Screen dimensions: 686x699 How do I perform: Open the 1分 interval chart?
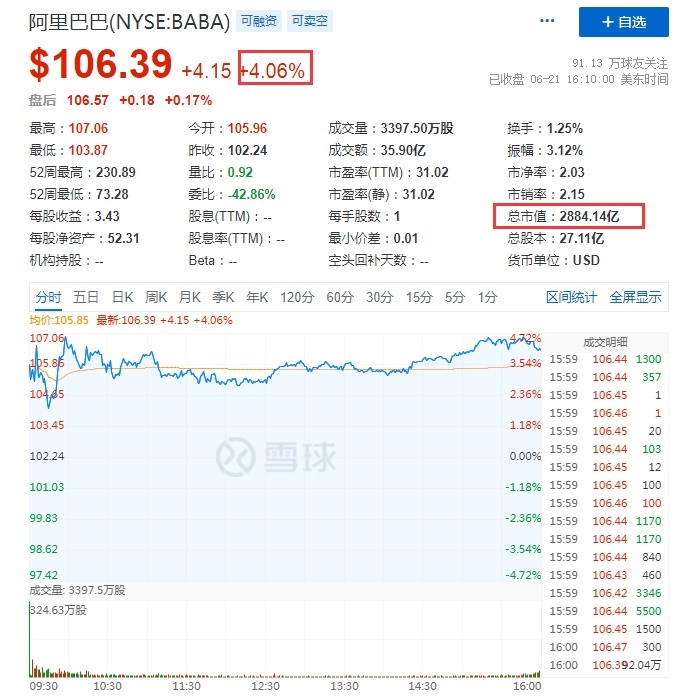(x=487, y=297)
